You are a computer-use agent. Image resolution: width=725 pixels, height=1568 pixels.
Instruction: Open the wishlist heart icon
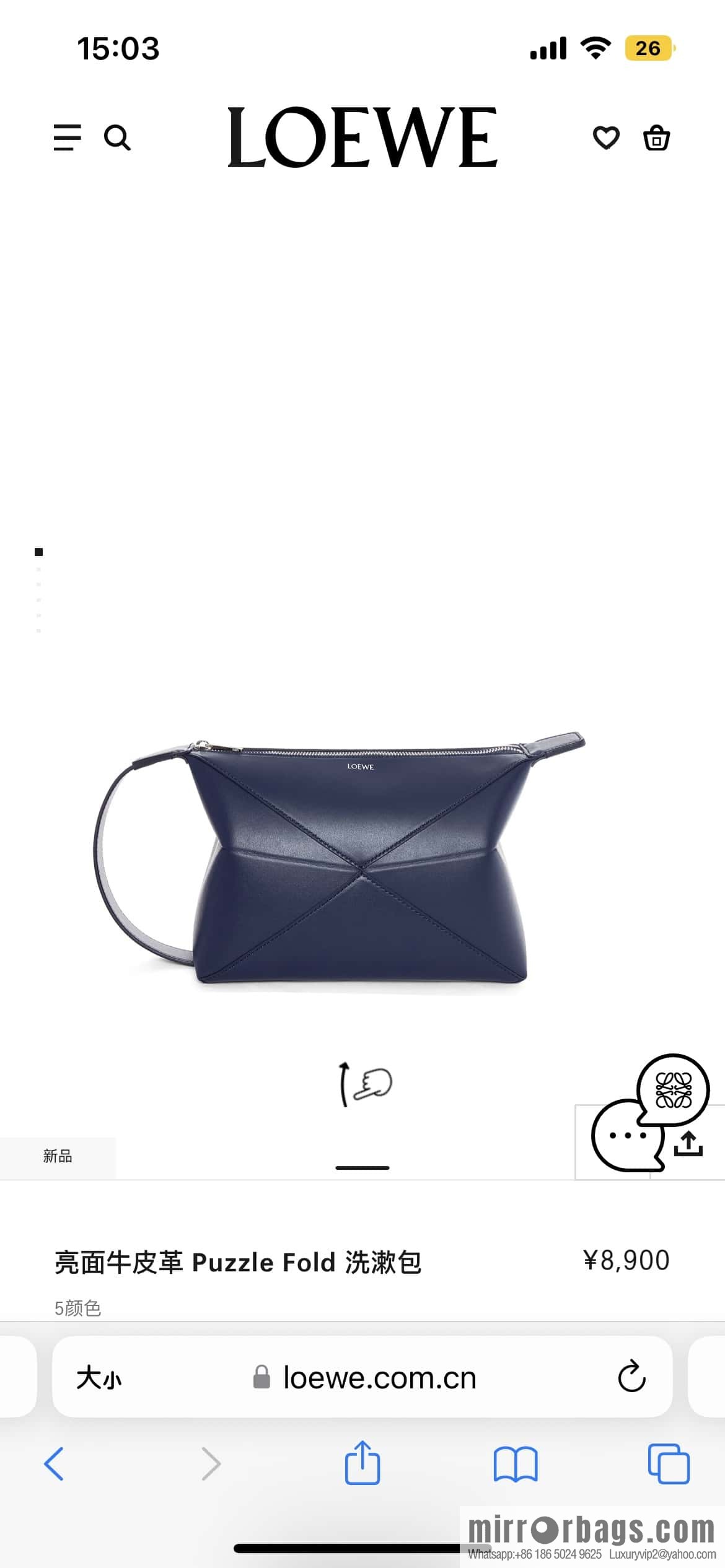coord(605,139)
